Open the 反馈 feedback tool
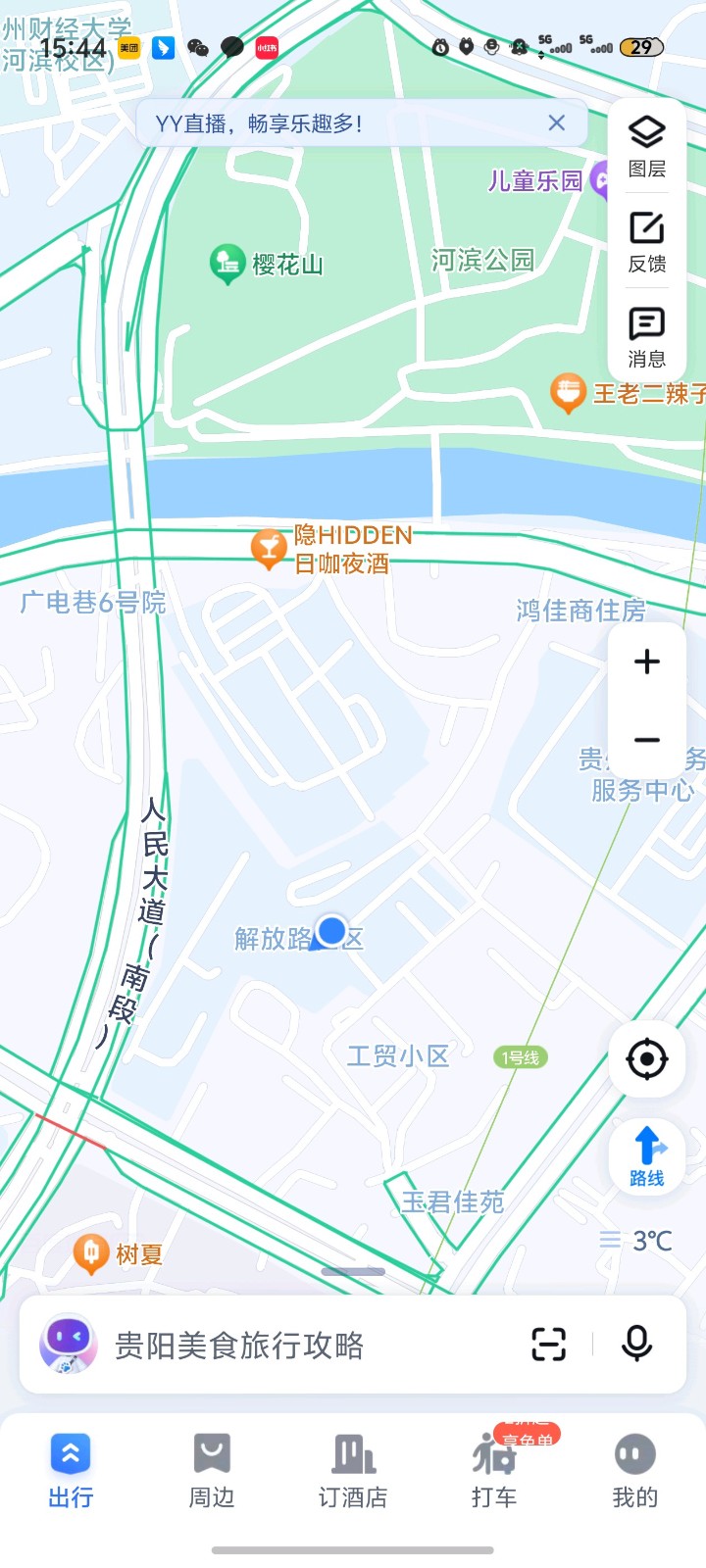This screenshot has height=1568, width=706. (646, 241)
